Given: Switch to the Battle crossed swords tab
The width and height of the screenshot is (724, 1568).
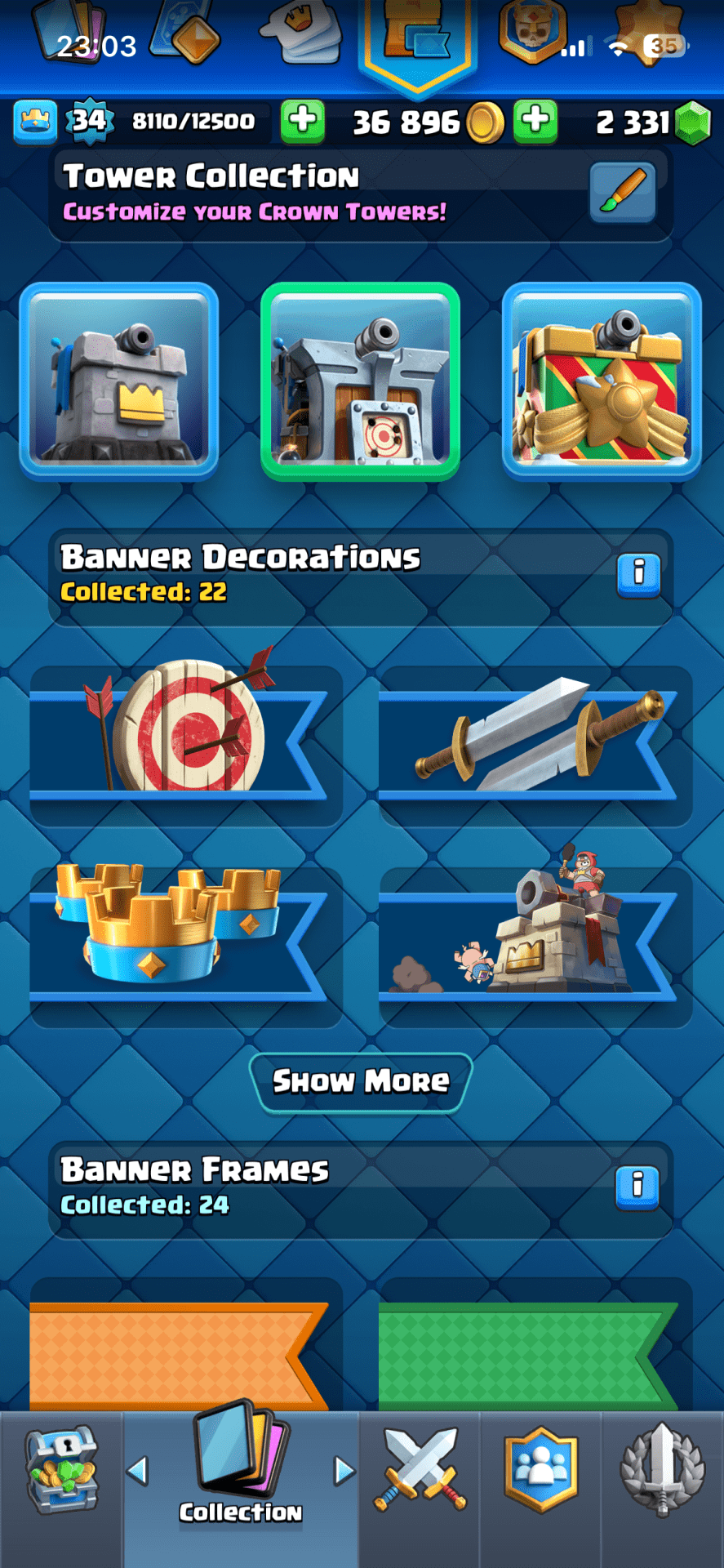Looking at the screenshot, I should click(420, 1470).
